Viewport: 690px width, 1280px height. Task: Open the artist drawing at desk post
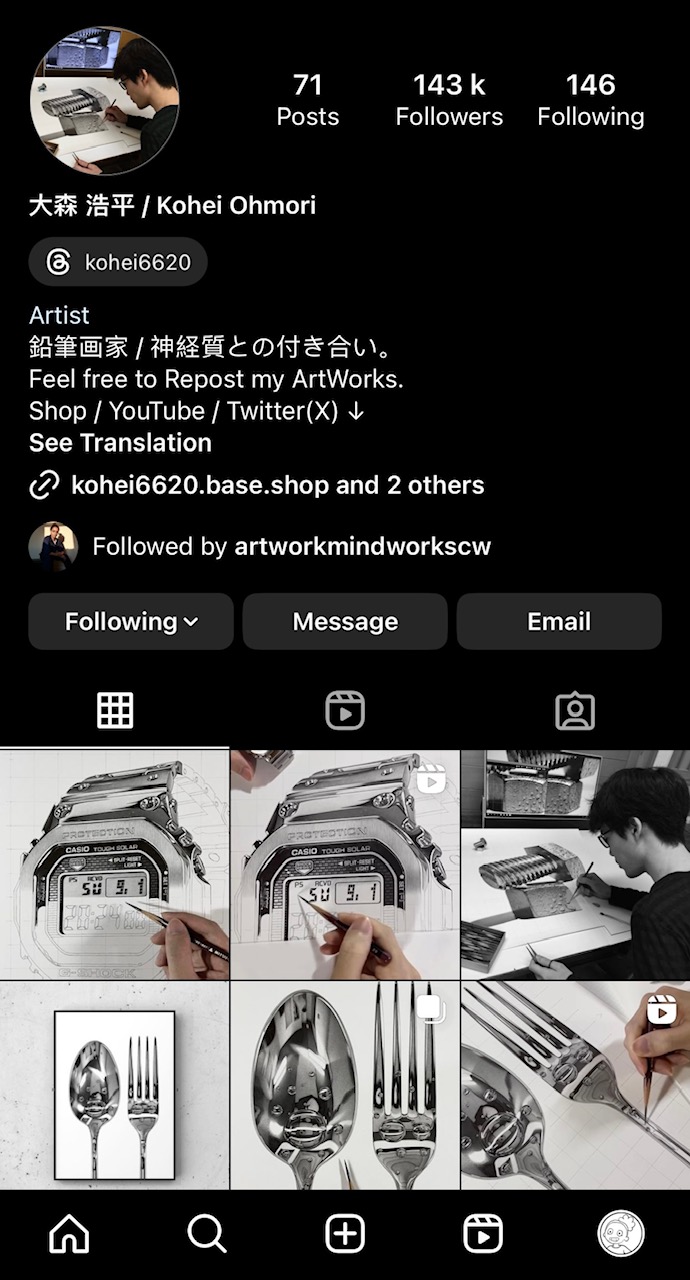tap(575, 864)
